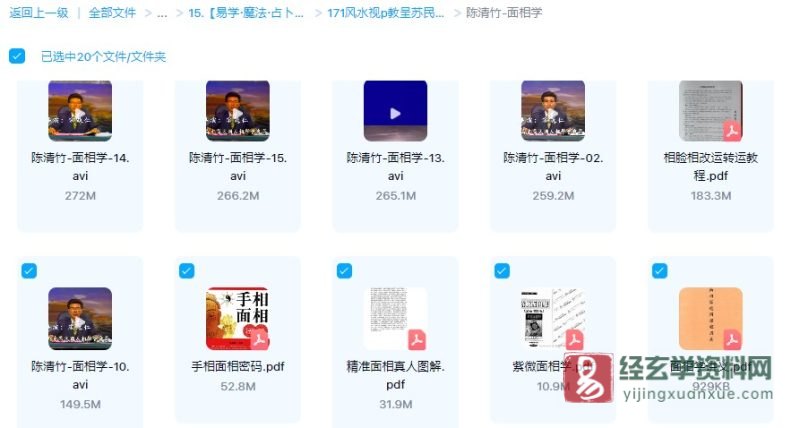Open the 全部文件 breadcrumb
The image size is (800, 428).
(x=111, y=13)
